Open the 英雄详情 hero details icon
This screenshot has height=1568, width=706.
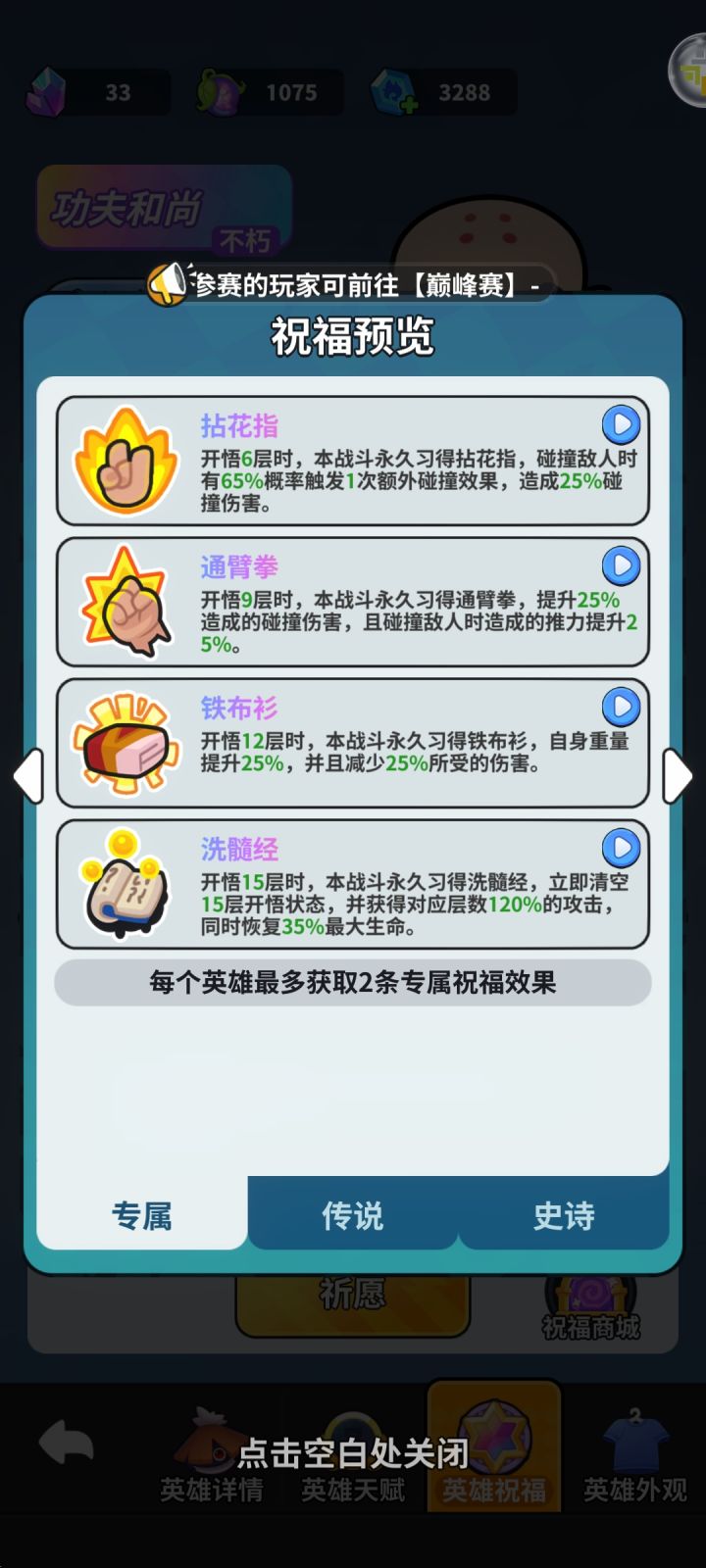coord(209,1444)
